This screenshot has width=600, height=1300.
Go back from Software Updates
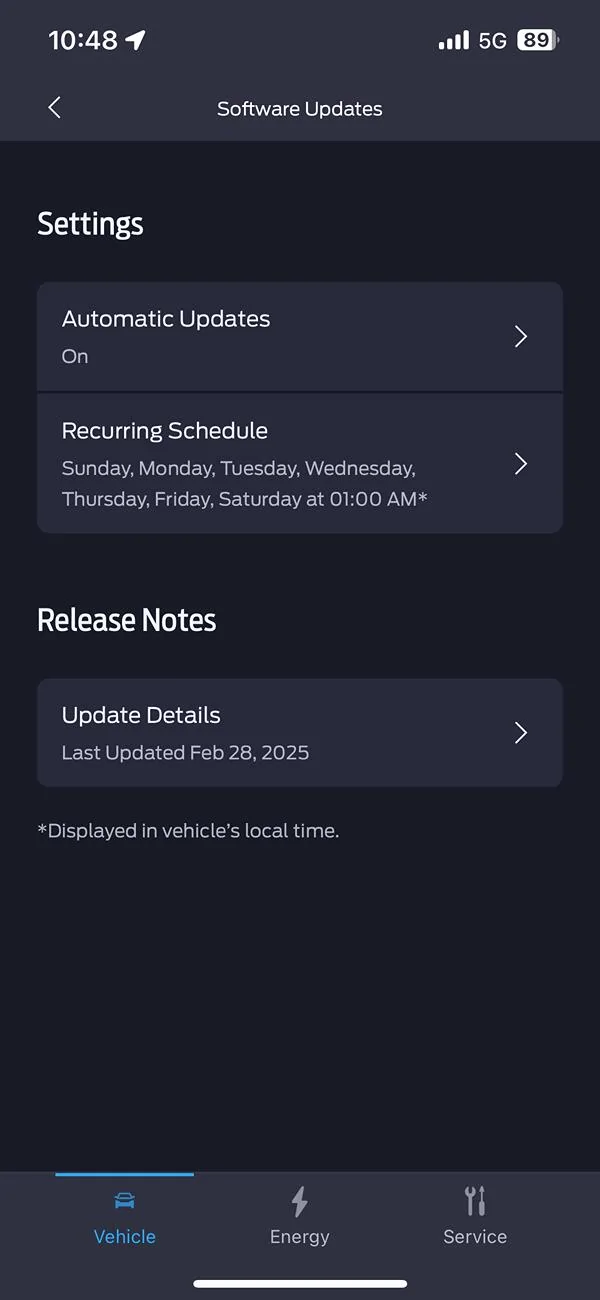pos(55,108)
